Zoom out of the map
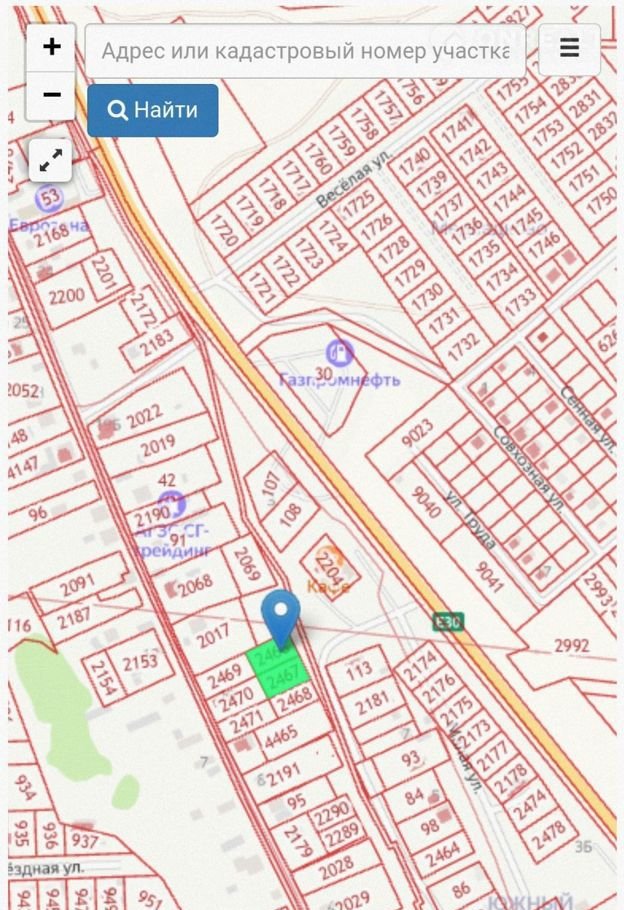Screen dimensions: 624x910 51,96
